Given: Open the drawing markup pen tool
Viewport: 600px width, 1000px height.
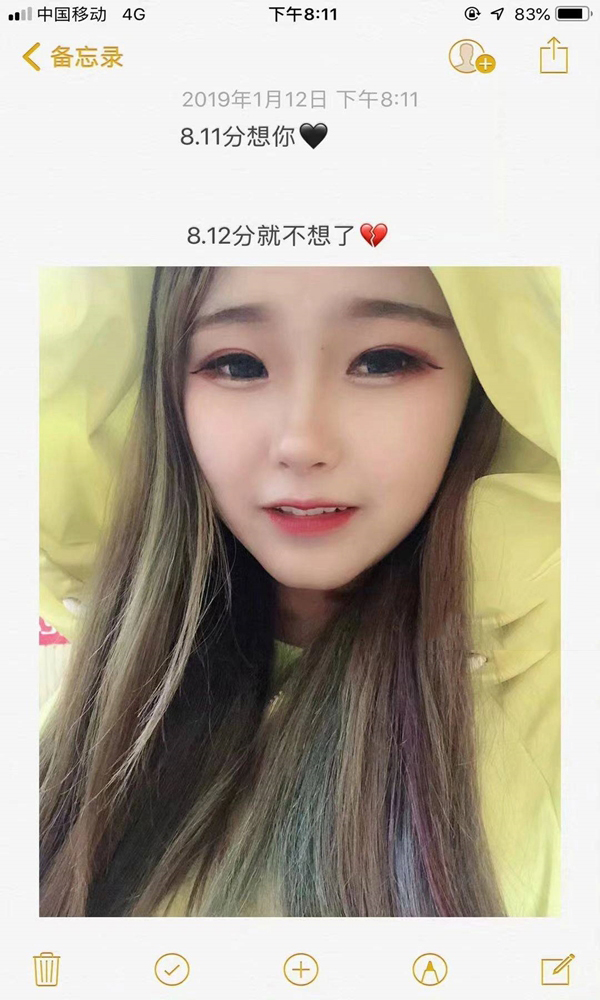Looking at the screenshot, I should (x=429, y=969).
